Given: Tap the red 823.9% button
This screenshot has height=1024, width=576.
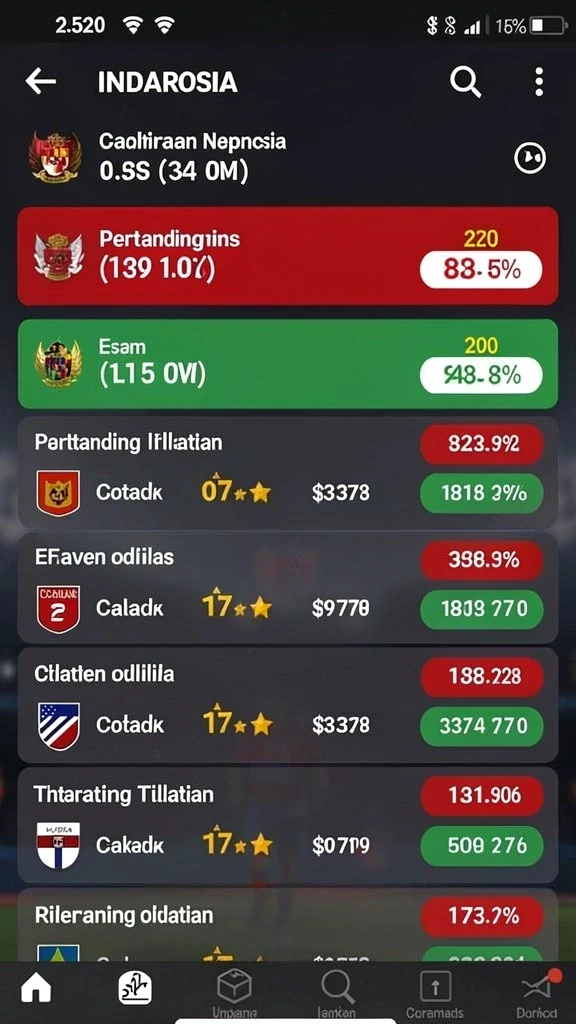Looking at the screenshot, I should click(482, 444).
